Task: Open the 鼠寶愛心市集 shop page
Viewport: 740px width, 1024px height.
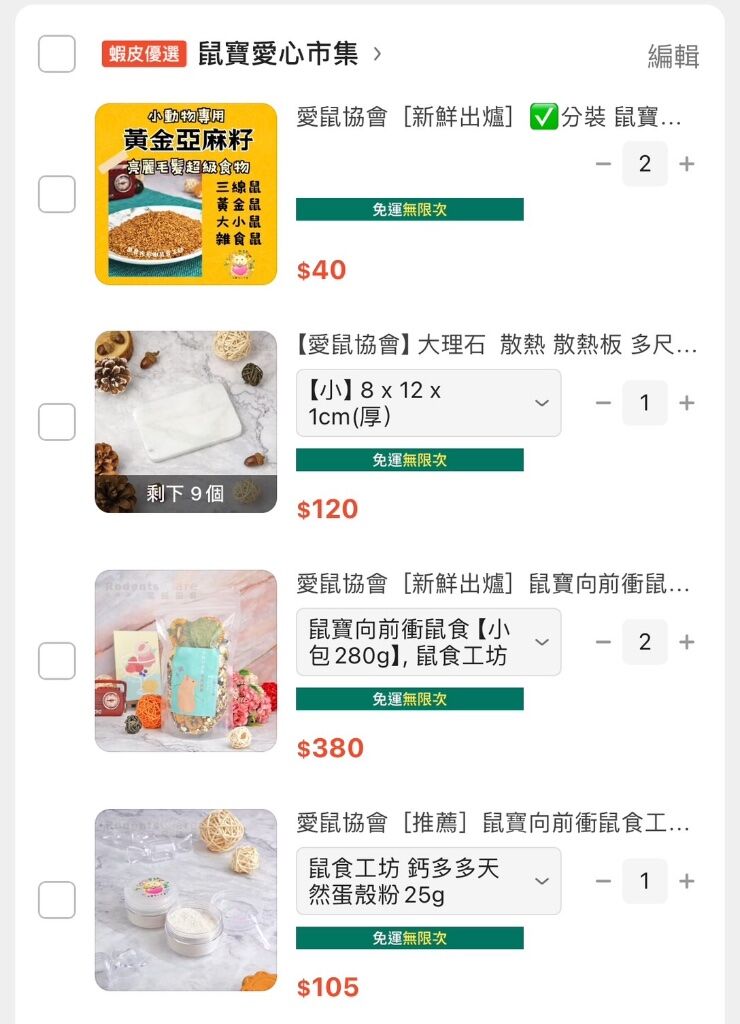Action: (278, 54)
